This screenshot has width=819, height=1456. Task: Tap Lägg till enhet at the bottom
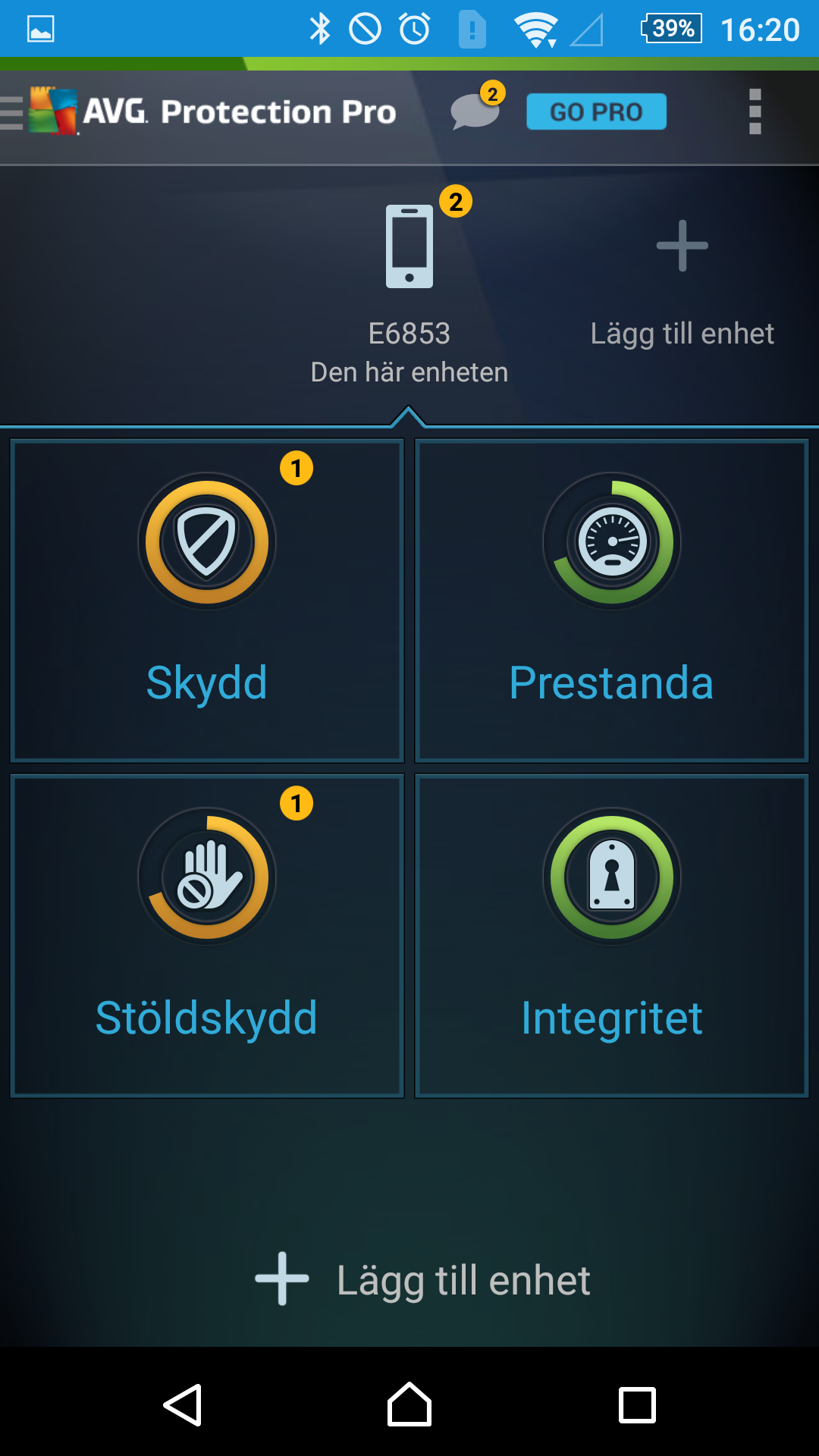coord(423,1280)
